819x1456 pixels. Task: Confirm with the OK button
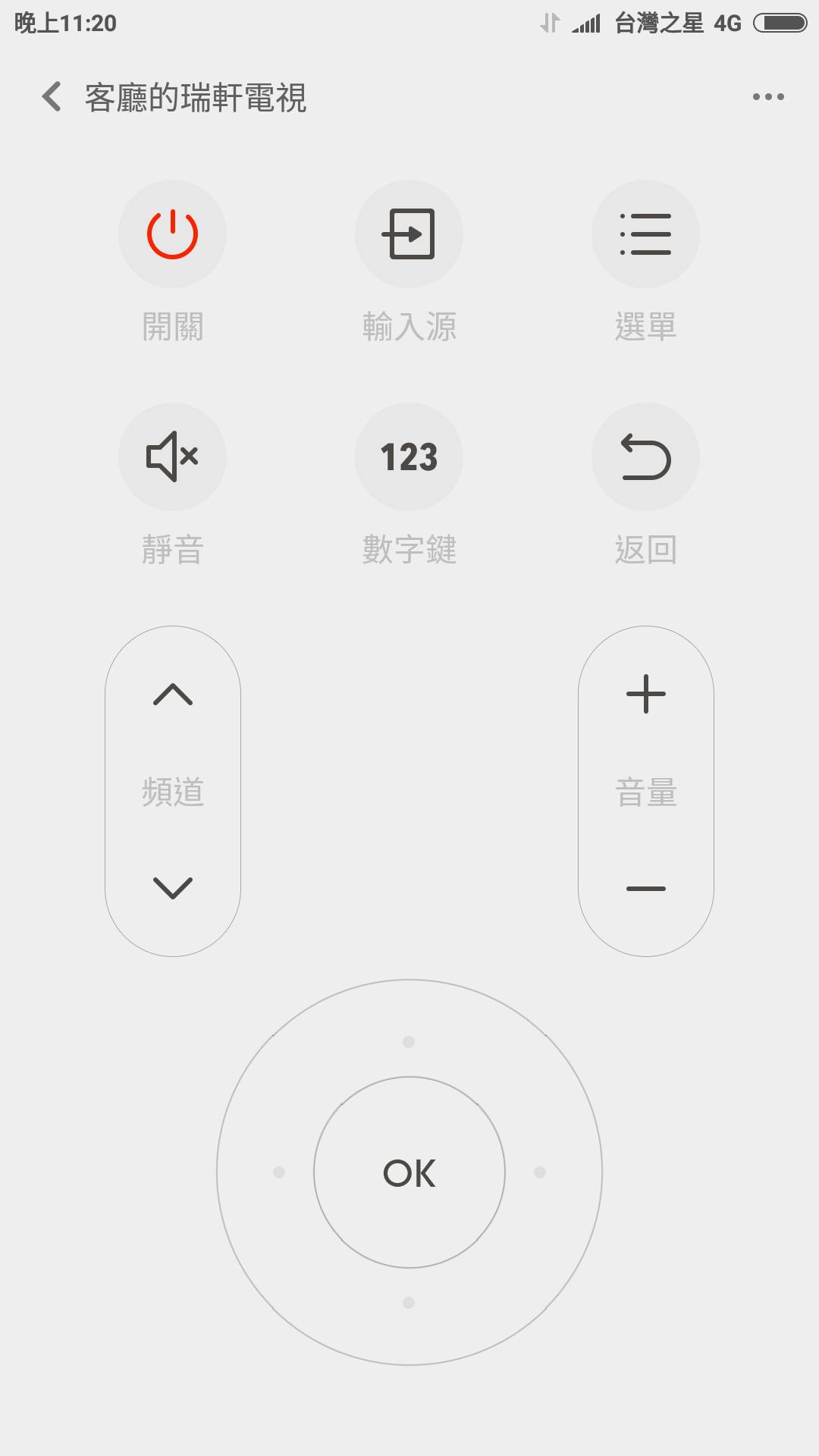409,1172
